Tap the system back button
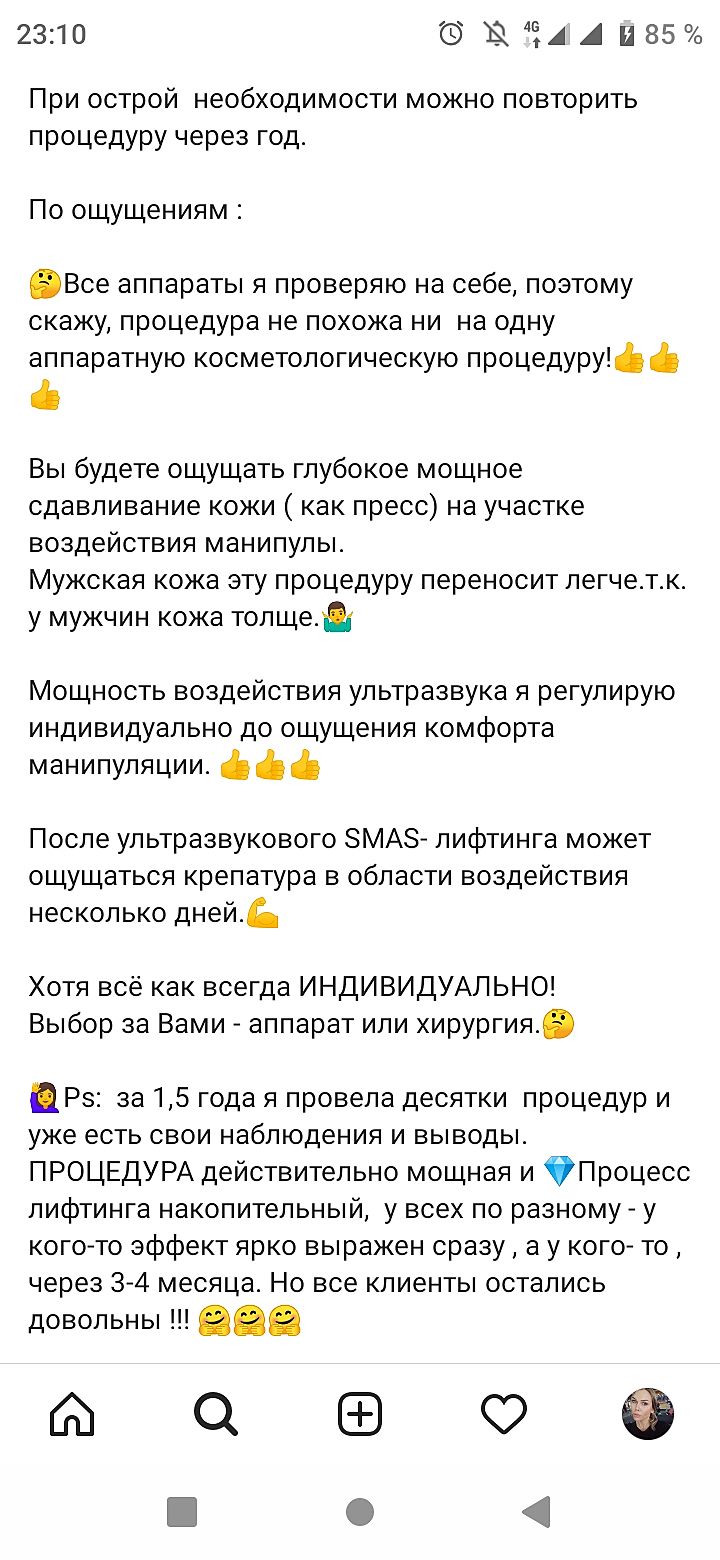The width and height of the screenshot is (720, 1560). click(x=537, y=1511)
